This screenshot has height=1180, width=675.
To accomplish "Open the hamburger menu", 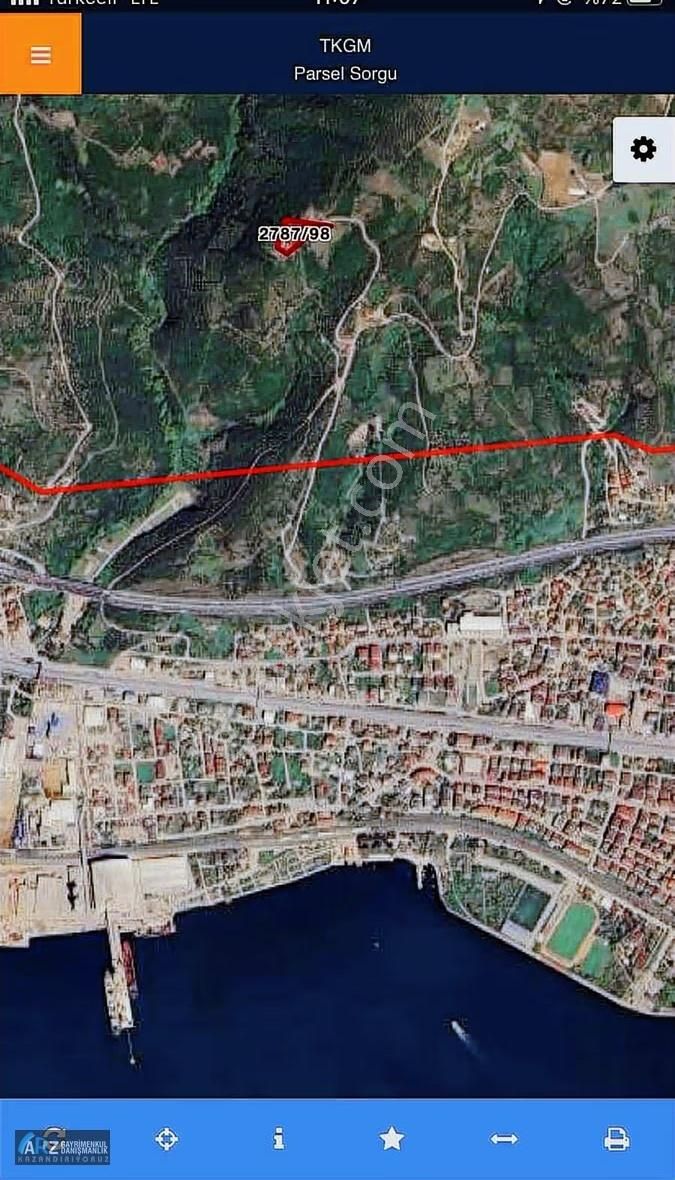I will click(40, 55).
